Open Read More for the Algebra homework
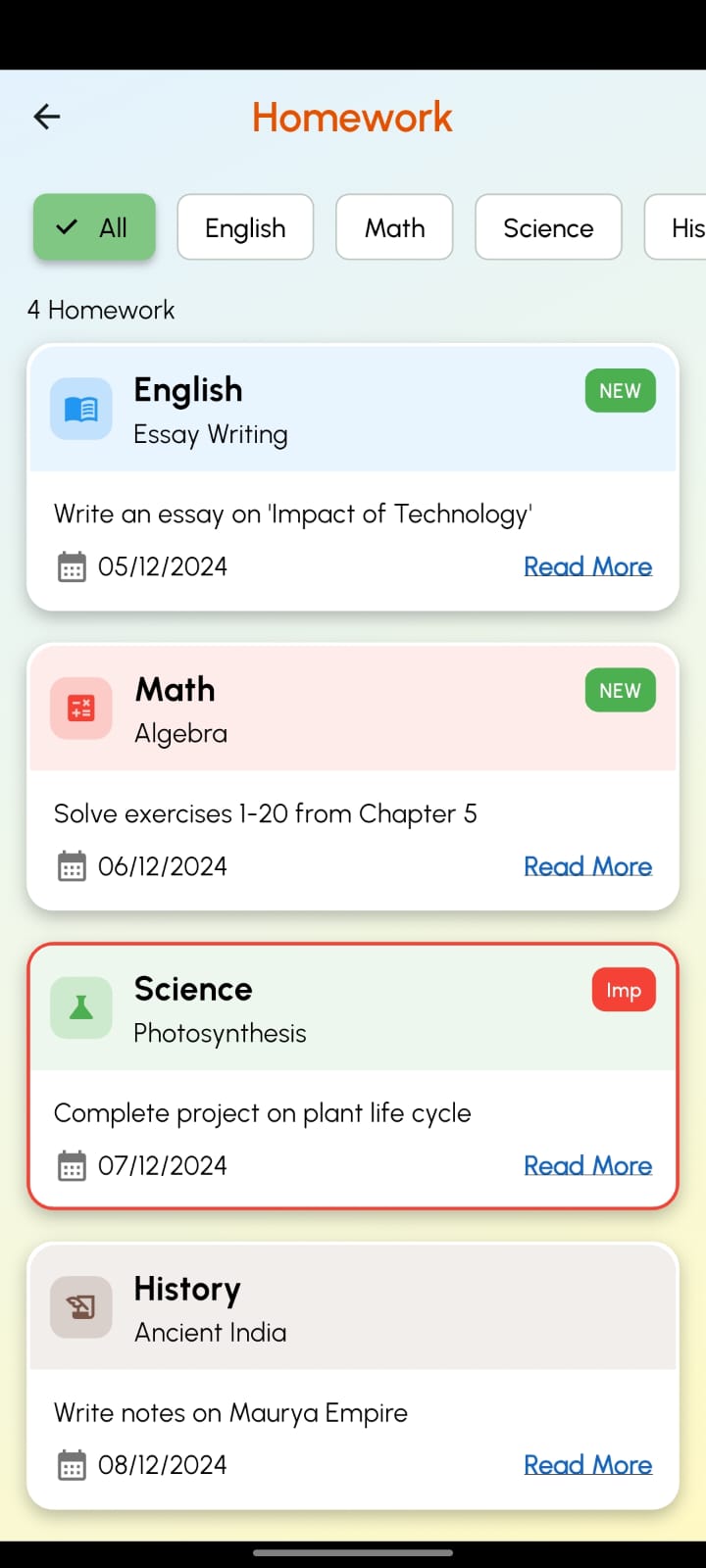This screenshot has height=1568, width=706. (x=587, y=865)
